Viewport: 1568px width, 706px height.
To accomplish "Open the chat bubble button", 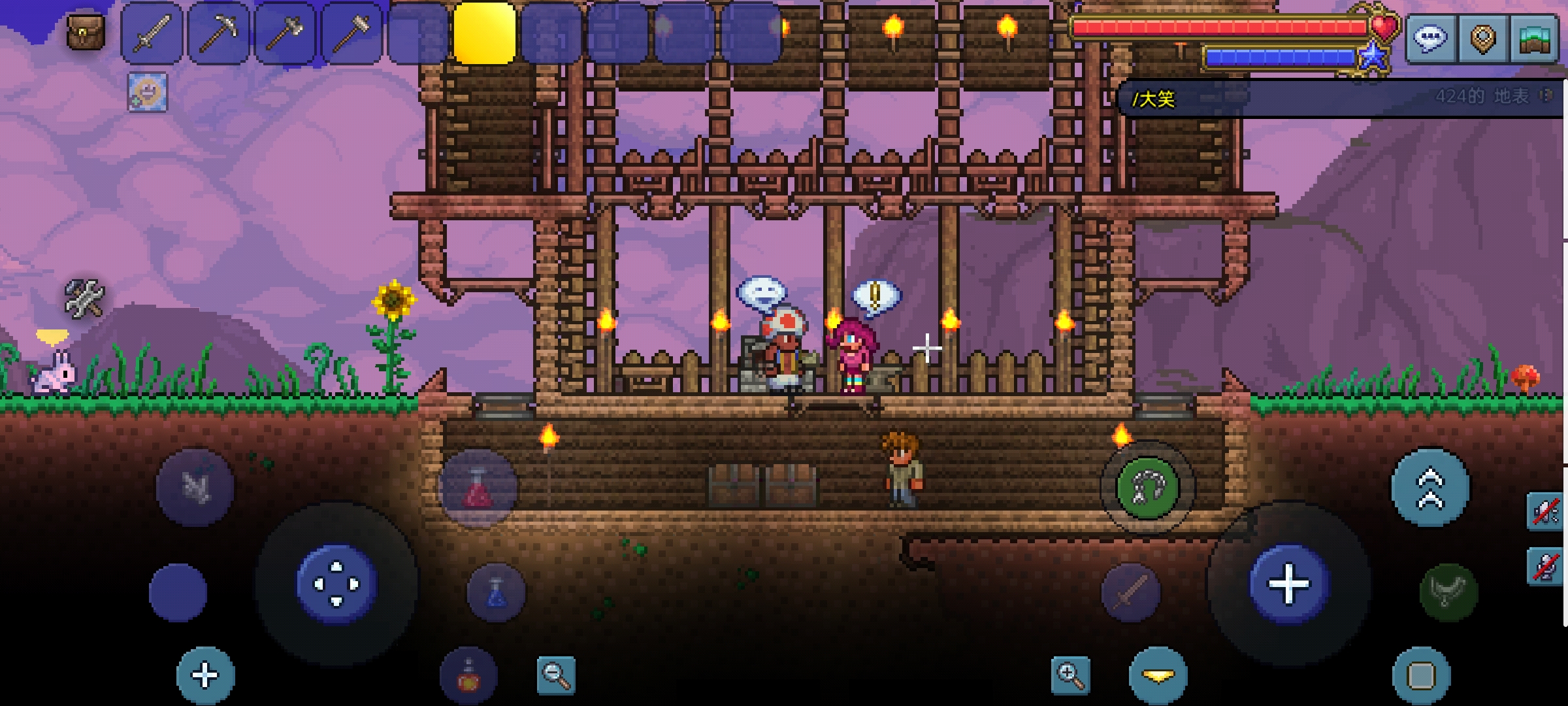I will [x=1430, y=39].
